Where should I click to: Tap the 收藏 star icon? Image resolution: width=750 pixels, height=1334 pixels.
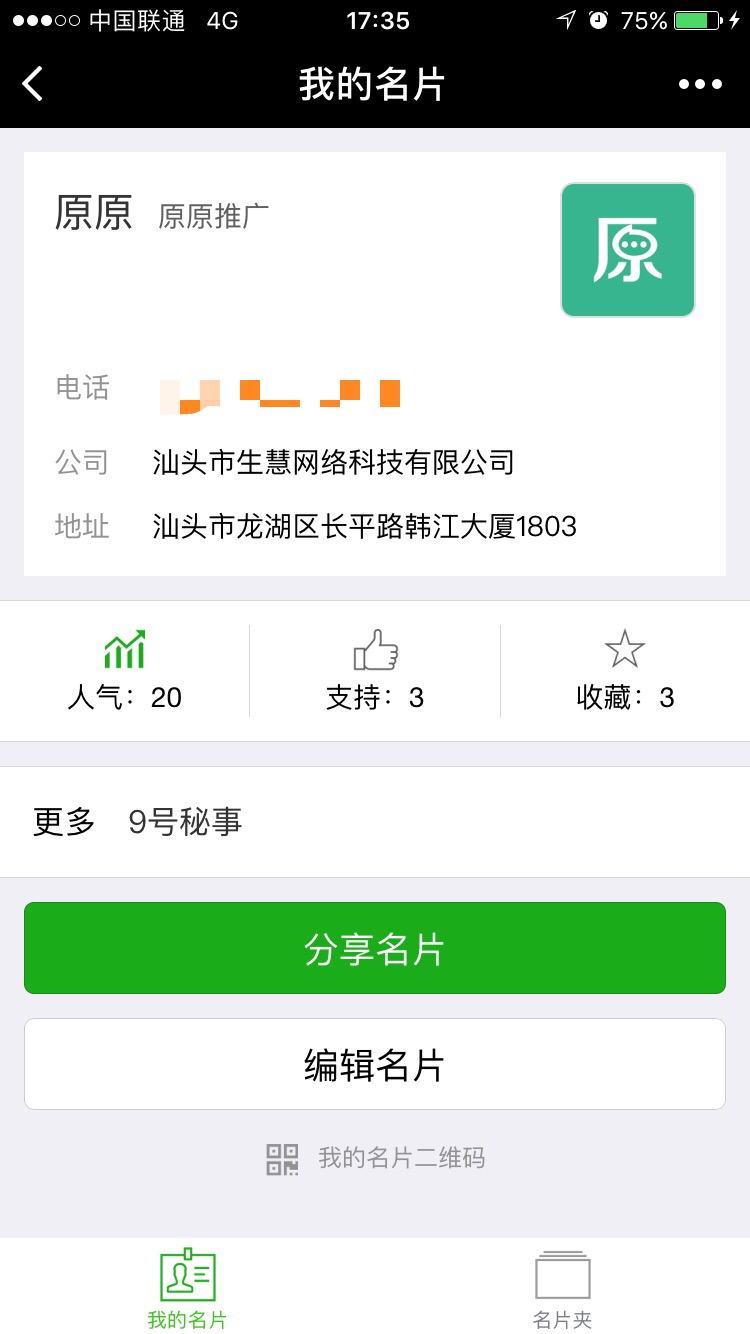[625, 650]
